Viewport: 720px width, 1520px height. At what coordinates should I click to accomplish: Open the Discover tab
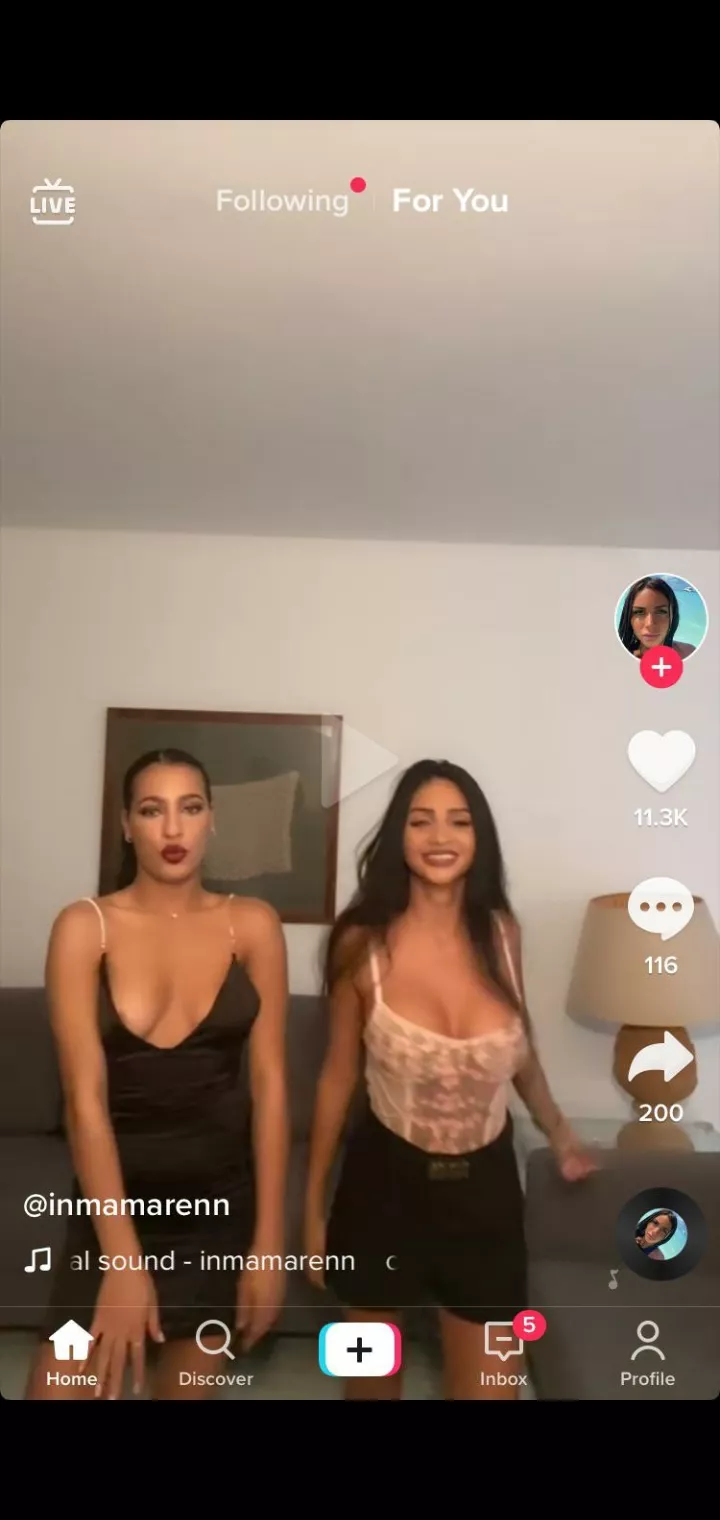(x=216, y=1353)
